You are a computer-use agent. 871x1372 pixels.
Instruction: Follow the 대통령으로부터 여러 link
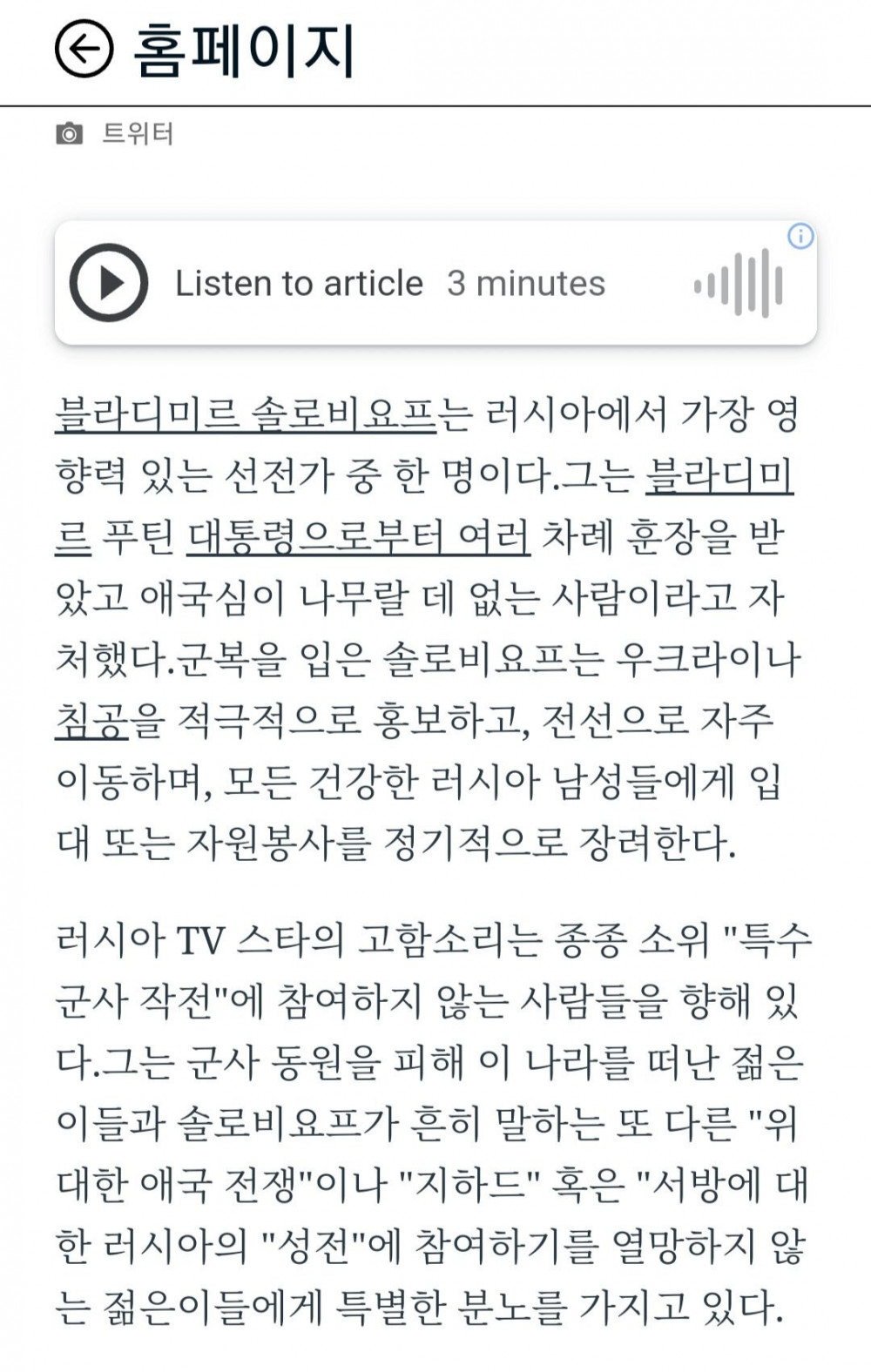pyautogui.click(x=358, y=537)
